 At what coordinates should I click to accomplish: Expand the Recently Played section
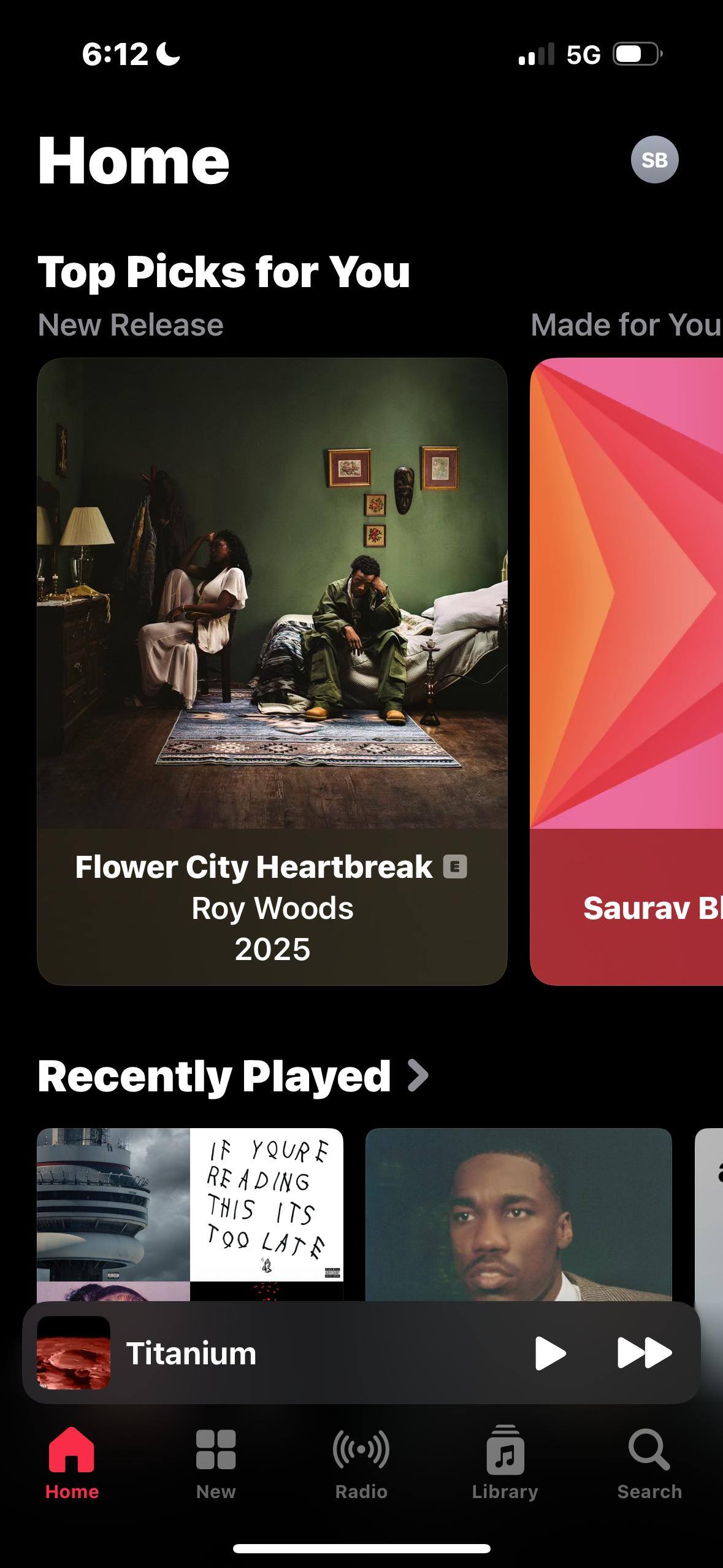pos(233,1077)
